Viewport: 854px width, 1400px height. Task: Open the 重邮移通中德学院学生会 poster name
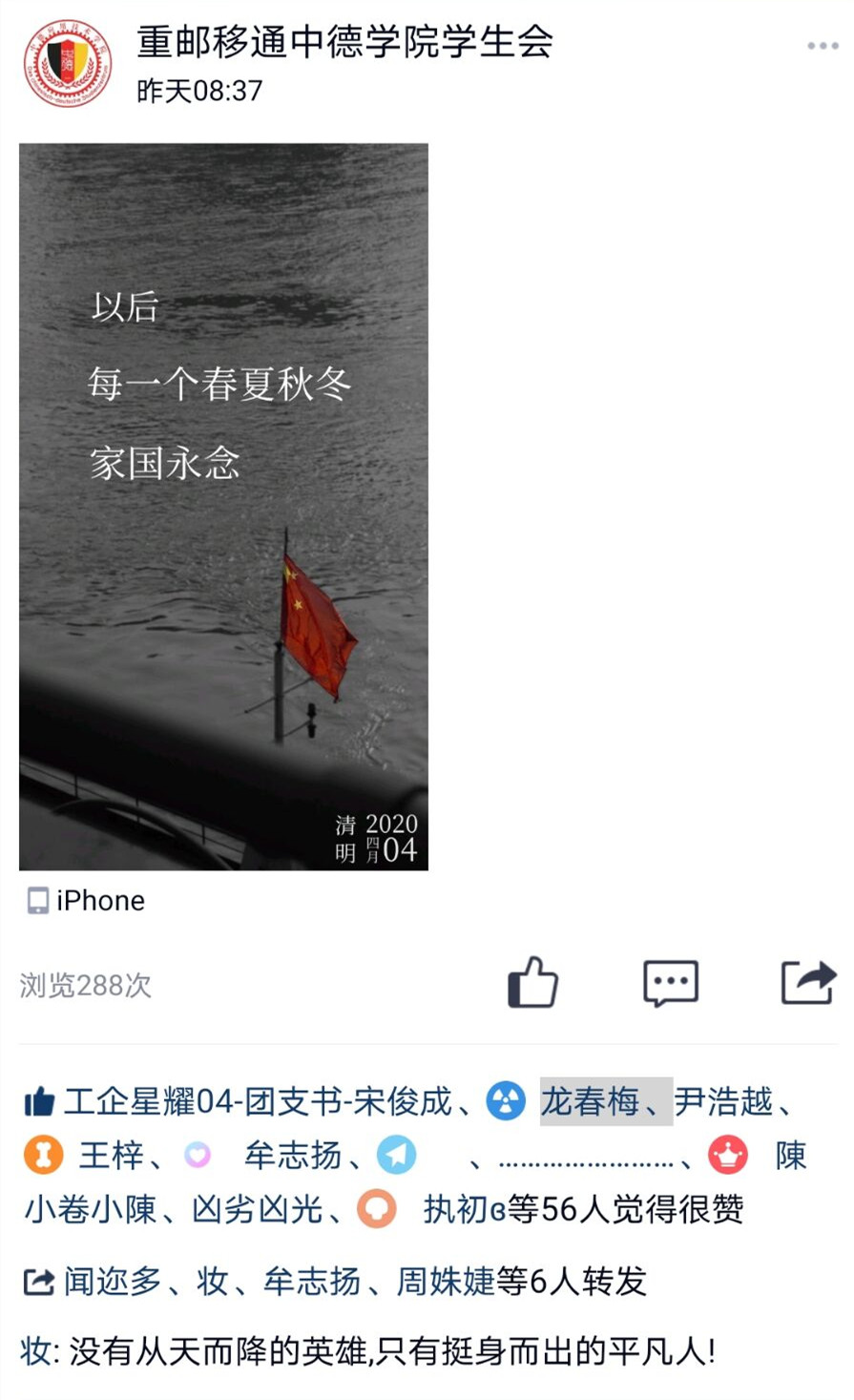344,42
